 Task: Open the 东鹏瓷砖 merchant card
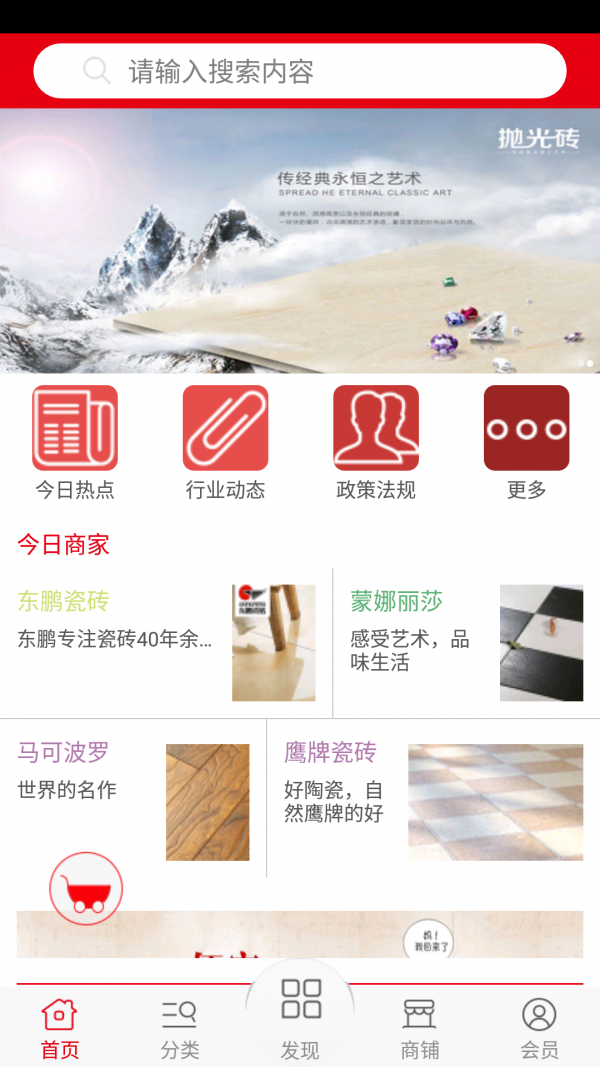pos(165,642)
